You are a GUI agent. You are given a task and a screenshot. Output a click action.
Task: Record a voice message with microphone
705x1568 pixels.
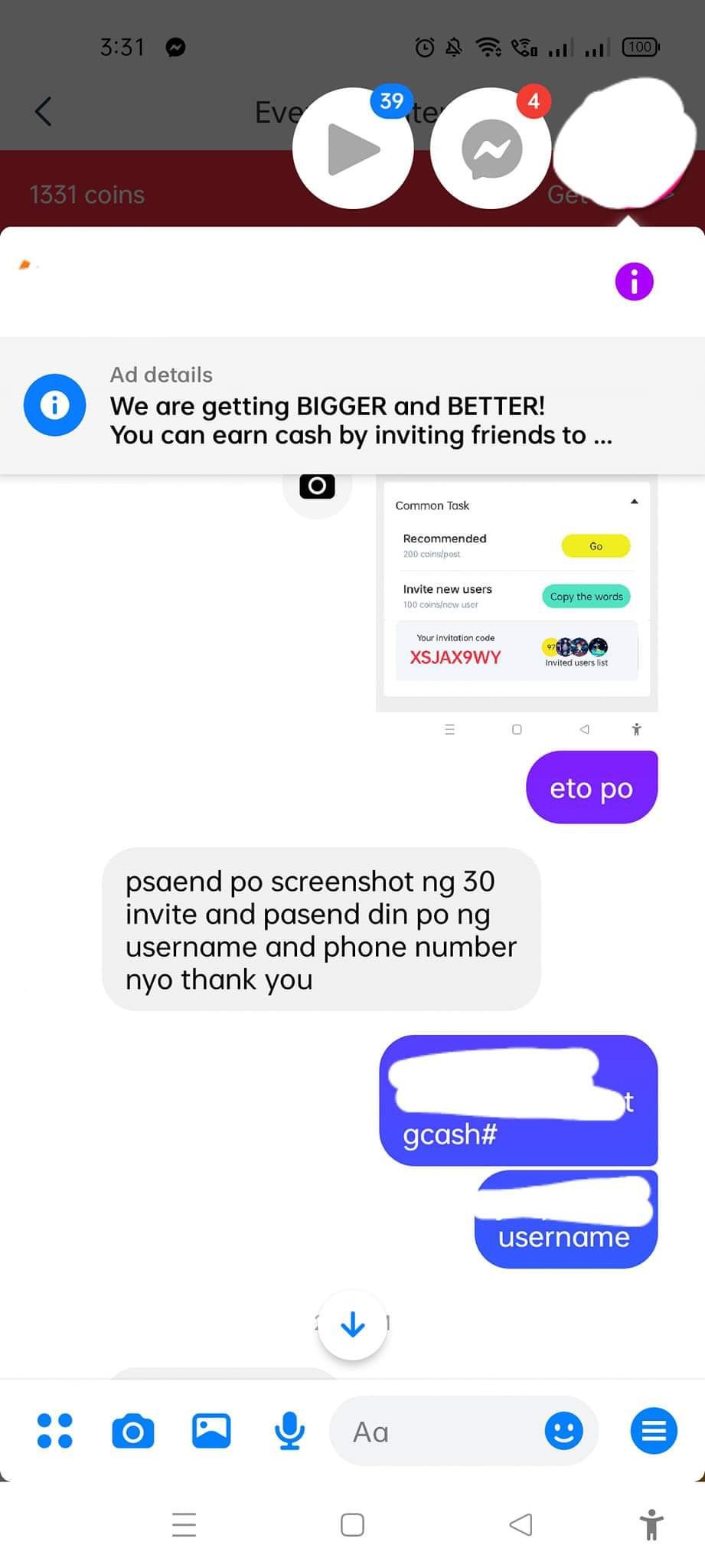click(x=289, y=1430)
